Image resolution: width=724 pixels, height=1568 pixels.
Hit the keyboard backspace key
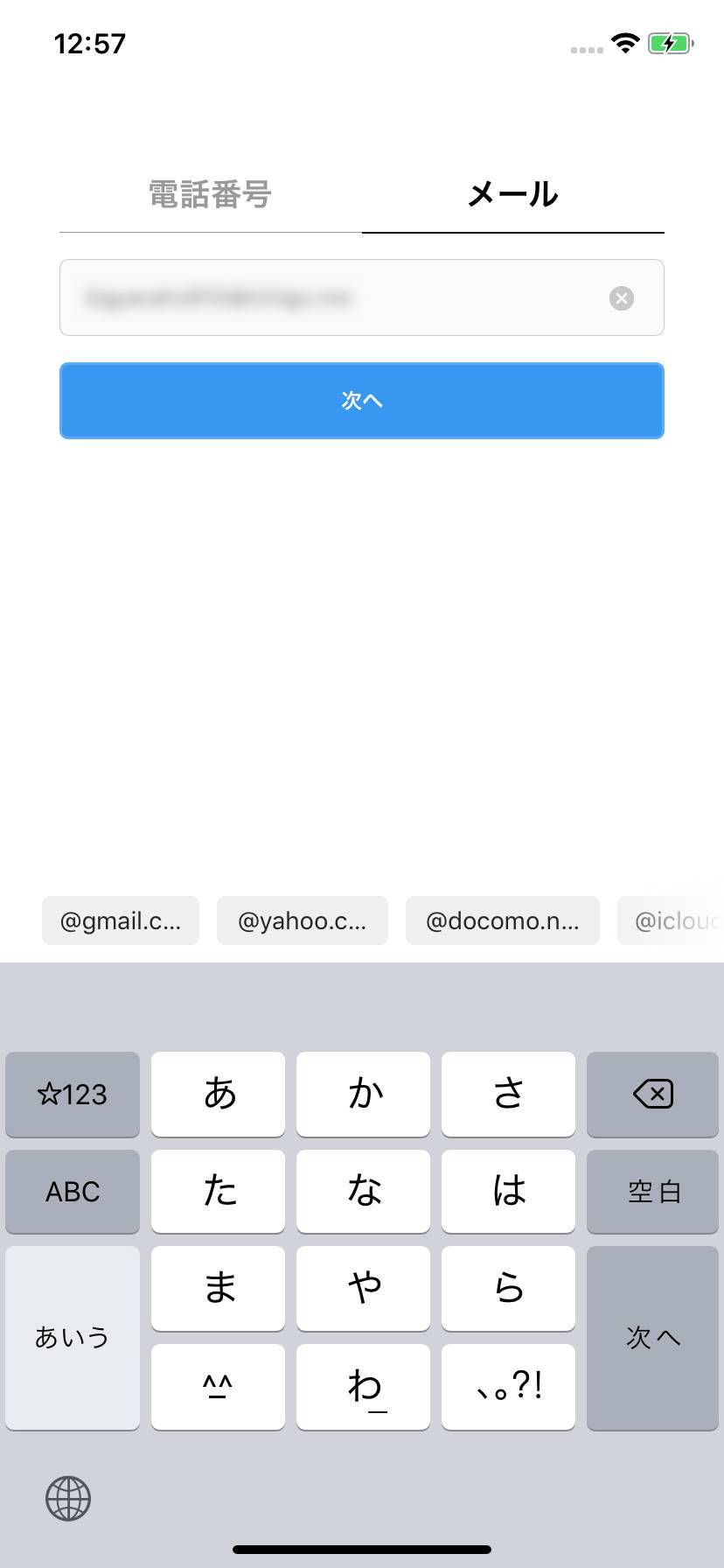click(653, 1094)
